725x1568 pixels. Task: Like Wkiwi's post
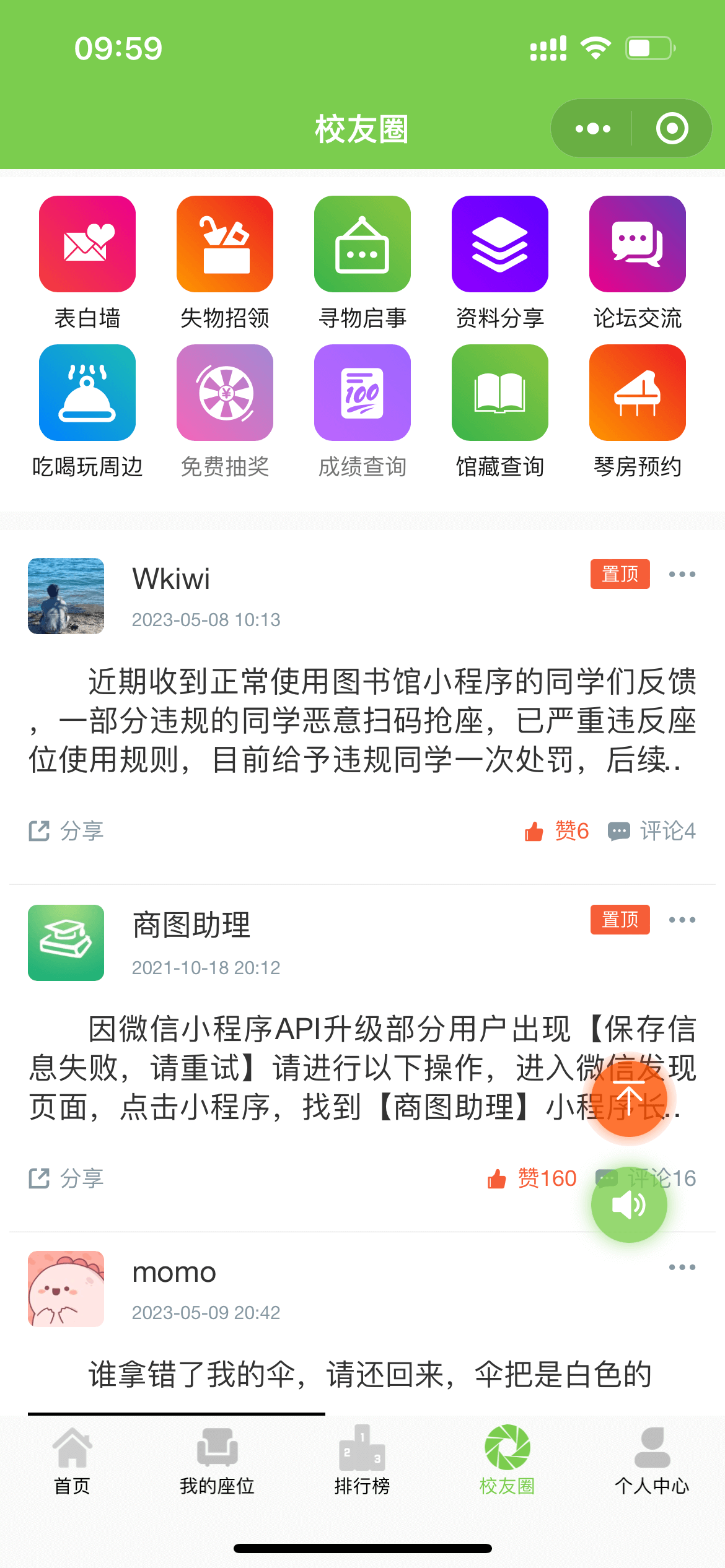[556, 830]
